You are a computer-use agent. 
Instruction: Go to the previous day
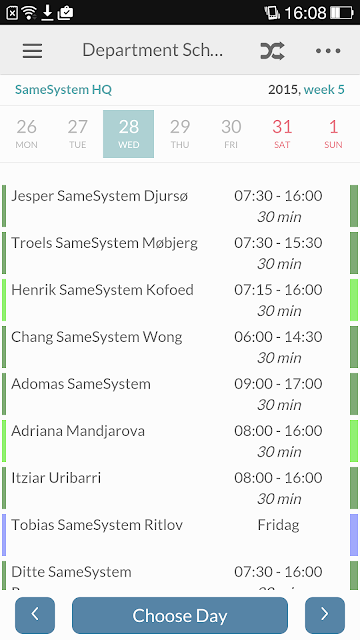pos(35,615)
